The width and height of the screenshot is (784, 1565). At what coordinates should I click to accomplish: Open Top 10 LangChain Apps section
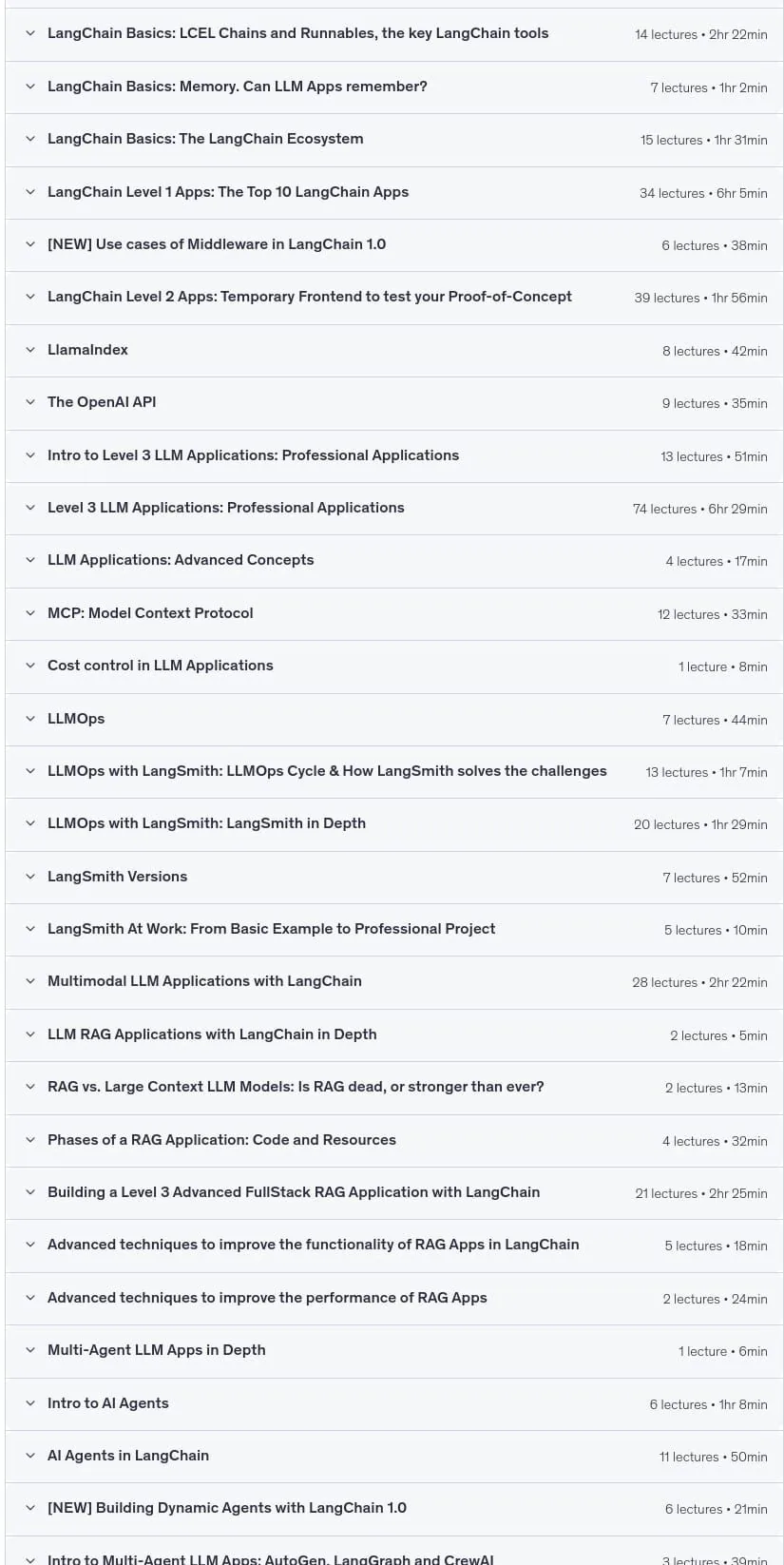394,192
